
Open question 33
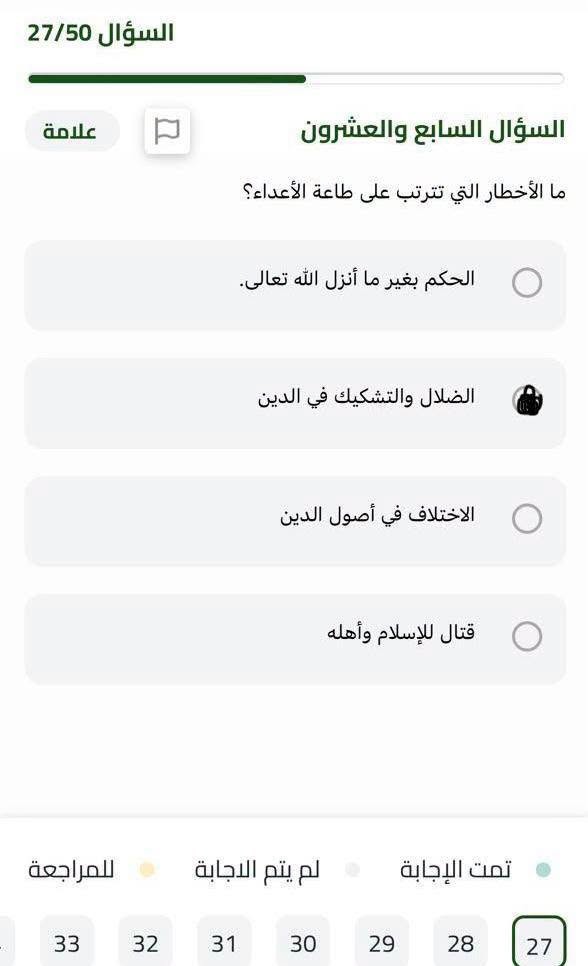67,943
